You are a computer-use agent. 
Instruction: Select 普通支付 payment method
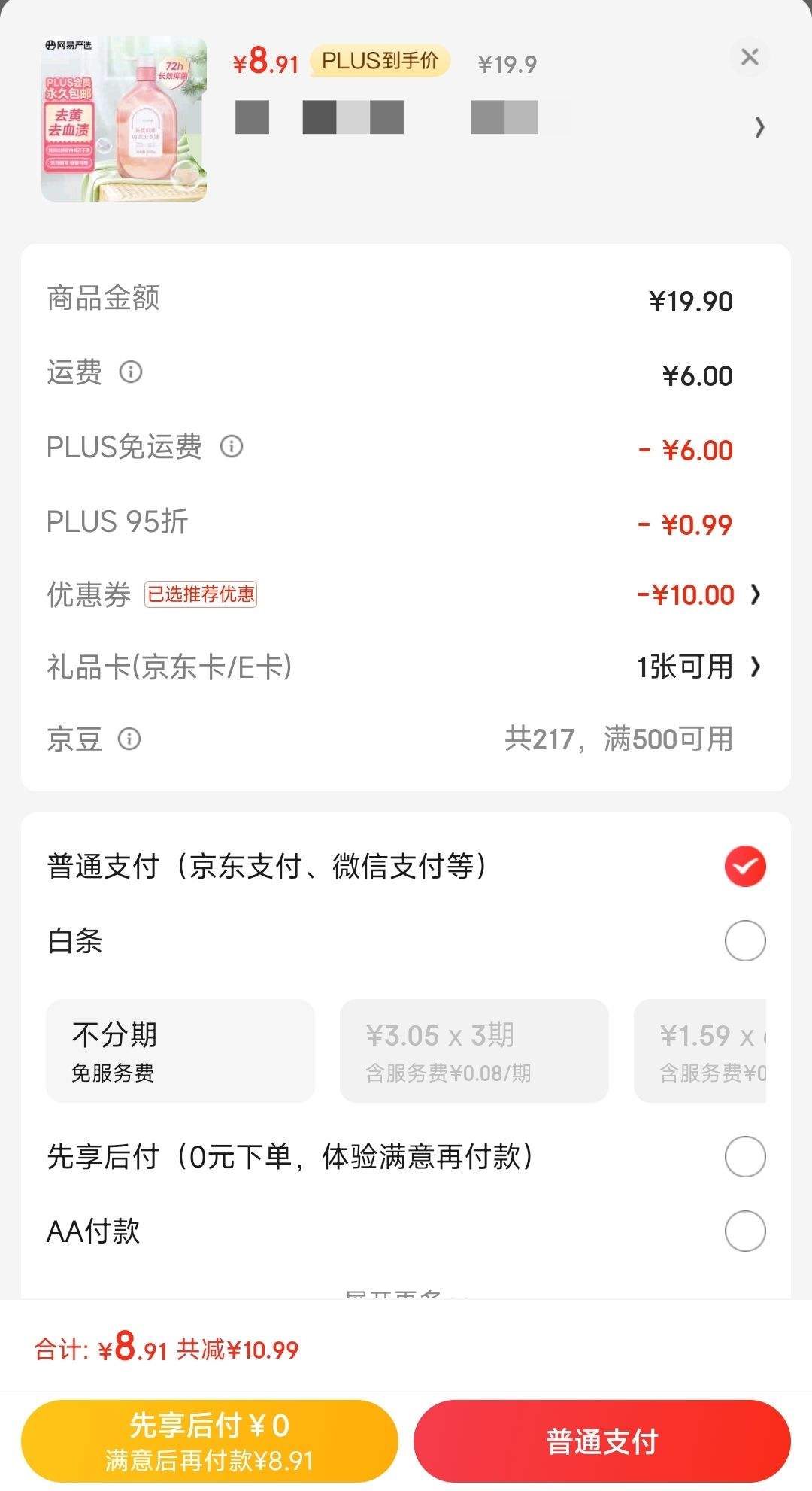744,865
